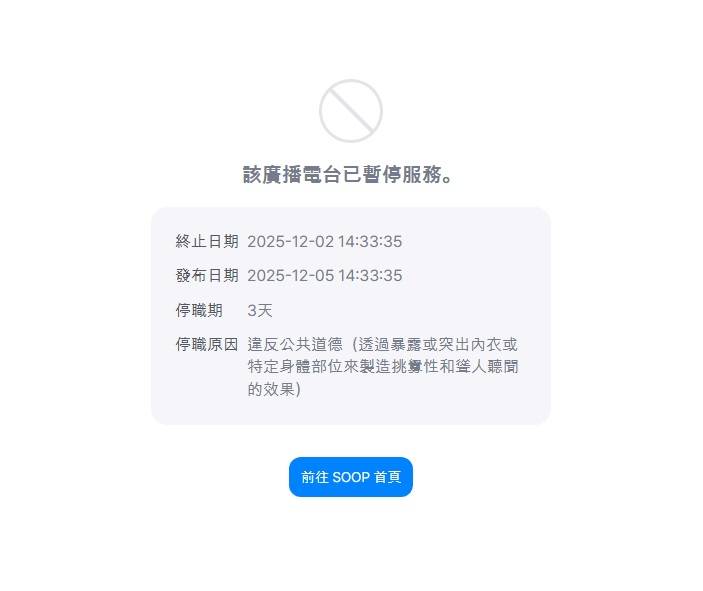703x591 pixels.
Task: Tap the 前往 SOOP 首頁 button
Action: (x=350, y=477)
